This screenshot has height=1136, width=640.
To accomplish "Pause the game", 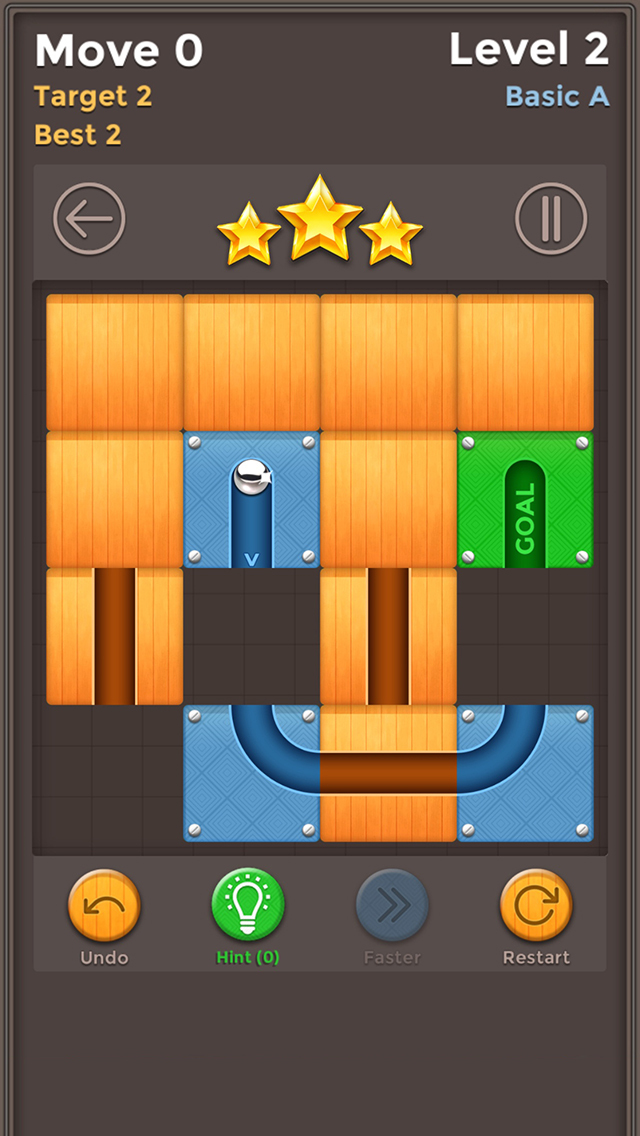I will (551, 219).
